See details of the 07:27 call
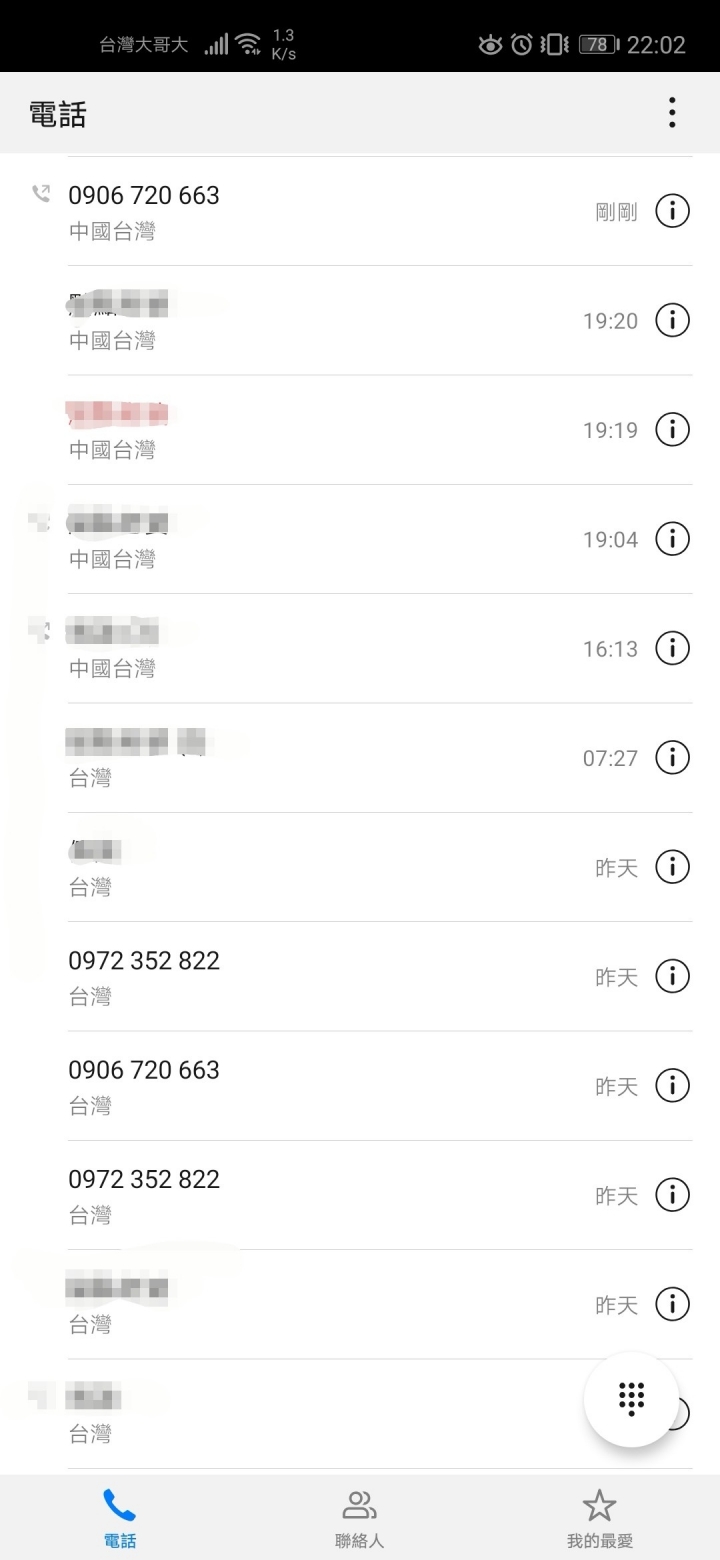Screen dimensions: 720x1560 [672, 758]
